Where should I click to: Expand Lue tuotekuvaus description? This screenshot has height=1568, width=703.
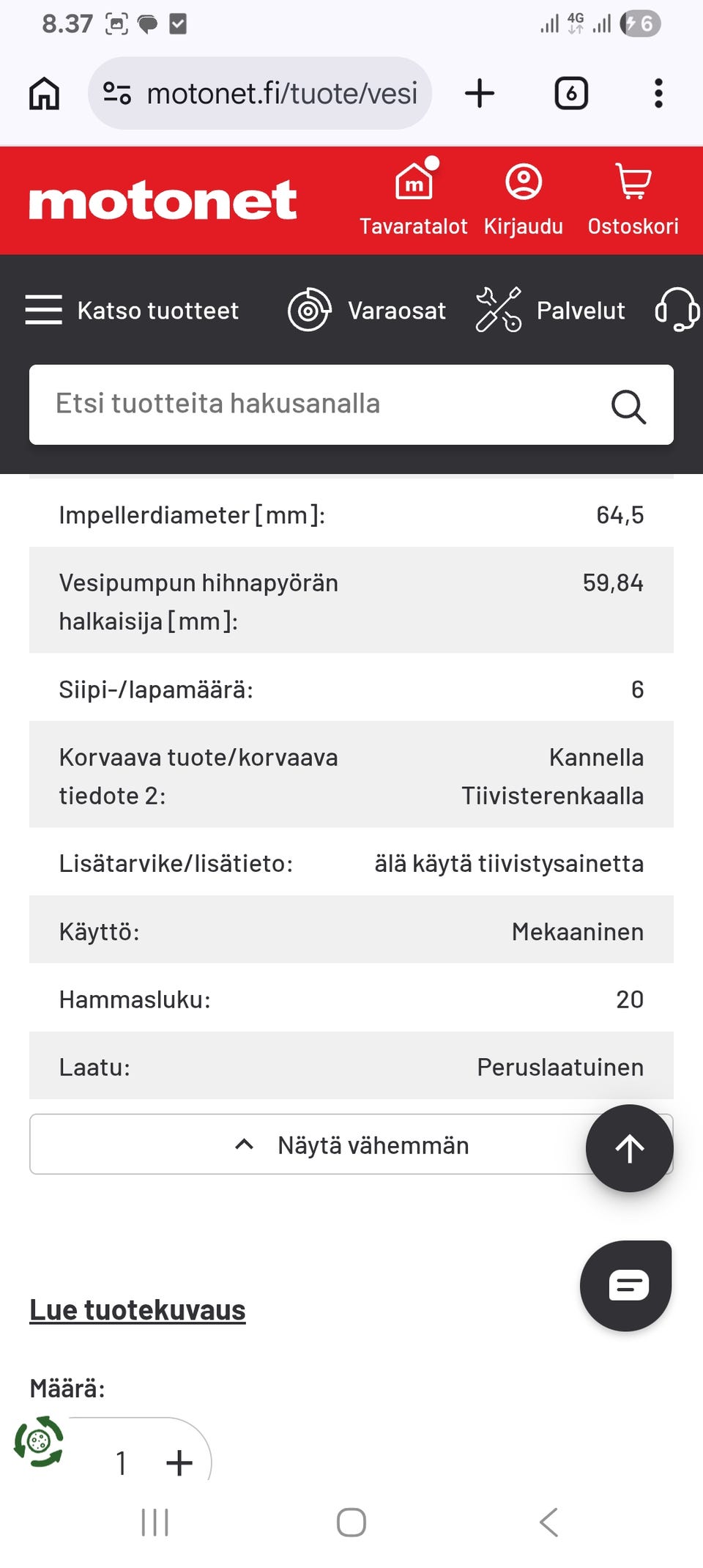(x=137, y=1309)
